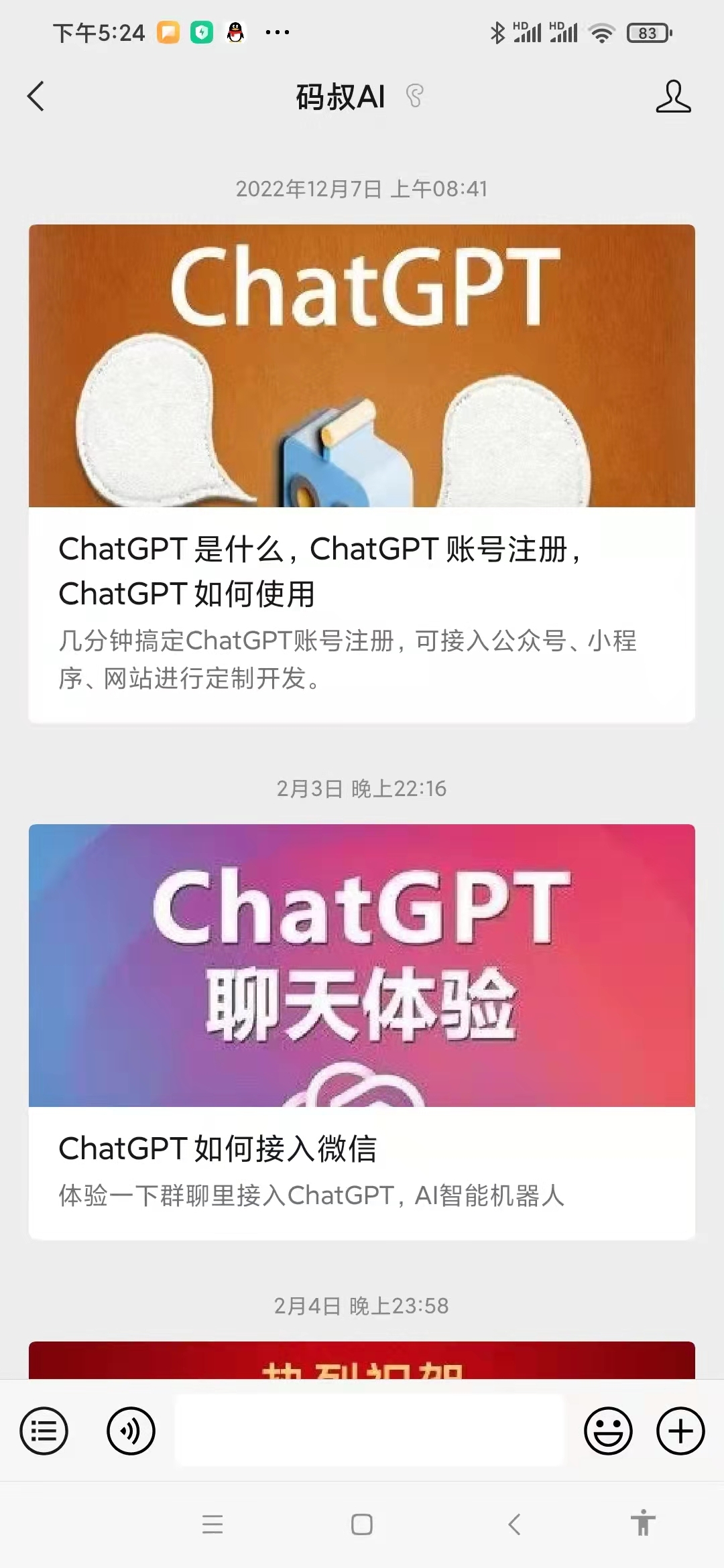The image size is (724, 1568).
Task: Focus the message text field
Action: pyautogui.click(x=369, y=1431)
